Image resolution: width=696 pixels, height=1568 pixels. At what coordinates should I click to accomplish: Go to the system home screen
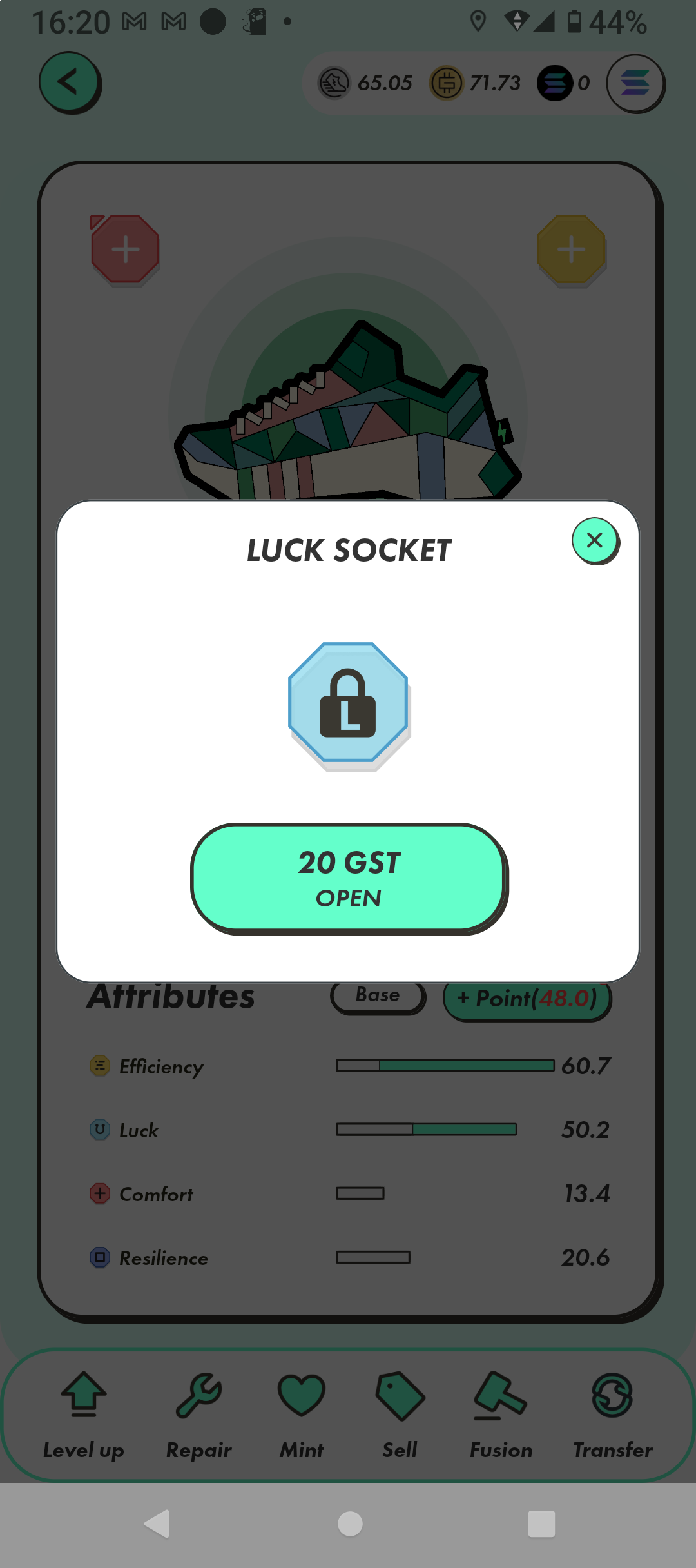(x=350, y=1524)
